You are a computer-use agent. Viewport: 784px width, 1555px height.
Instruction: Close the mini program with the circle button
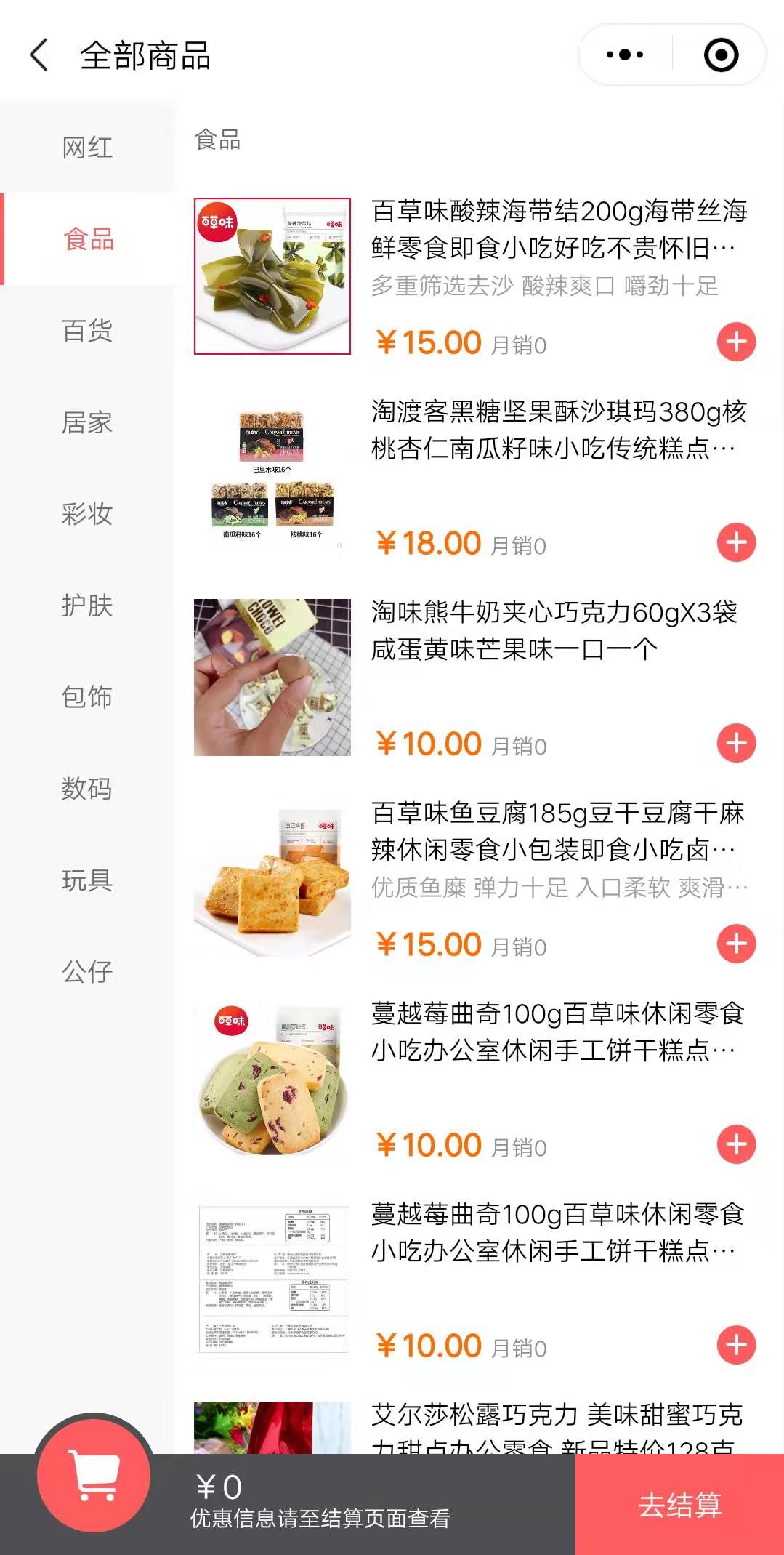721,55
